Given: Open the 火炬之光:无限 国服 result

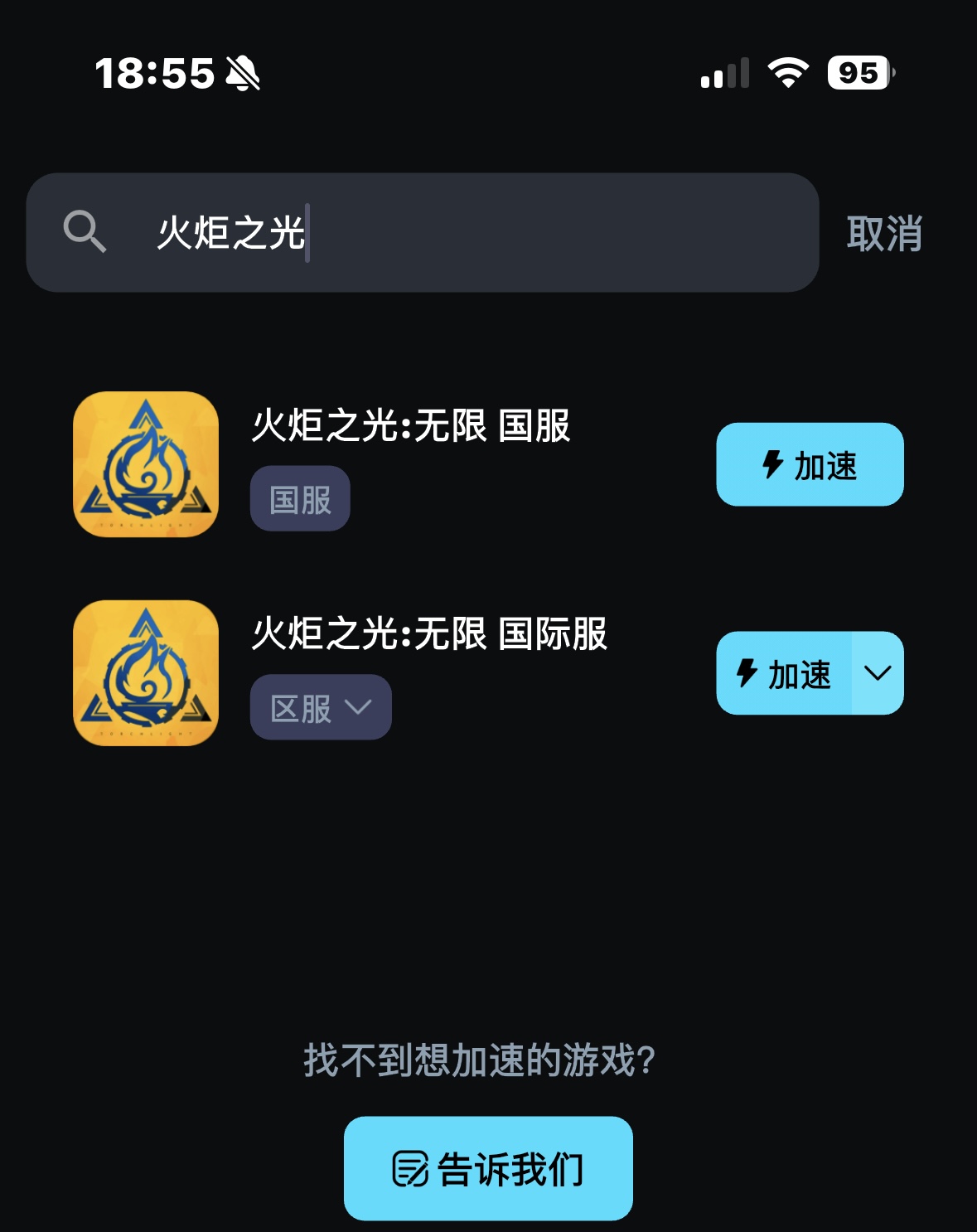Looking at the screenshot, I should (410, 427).
